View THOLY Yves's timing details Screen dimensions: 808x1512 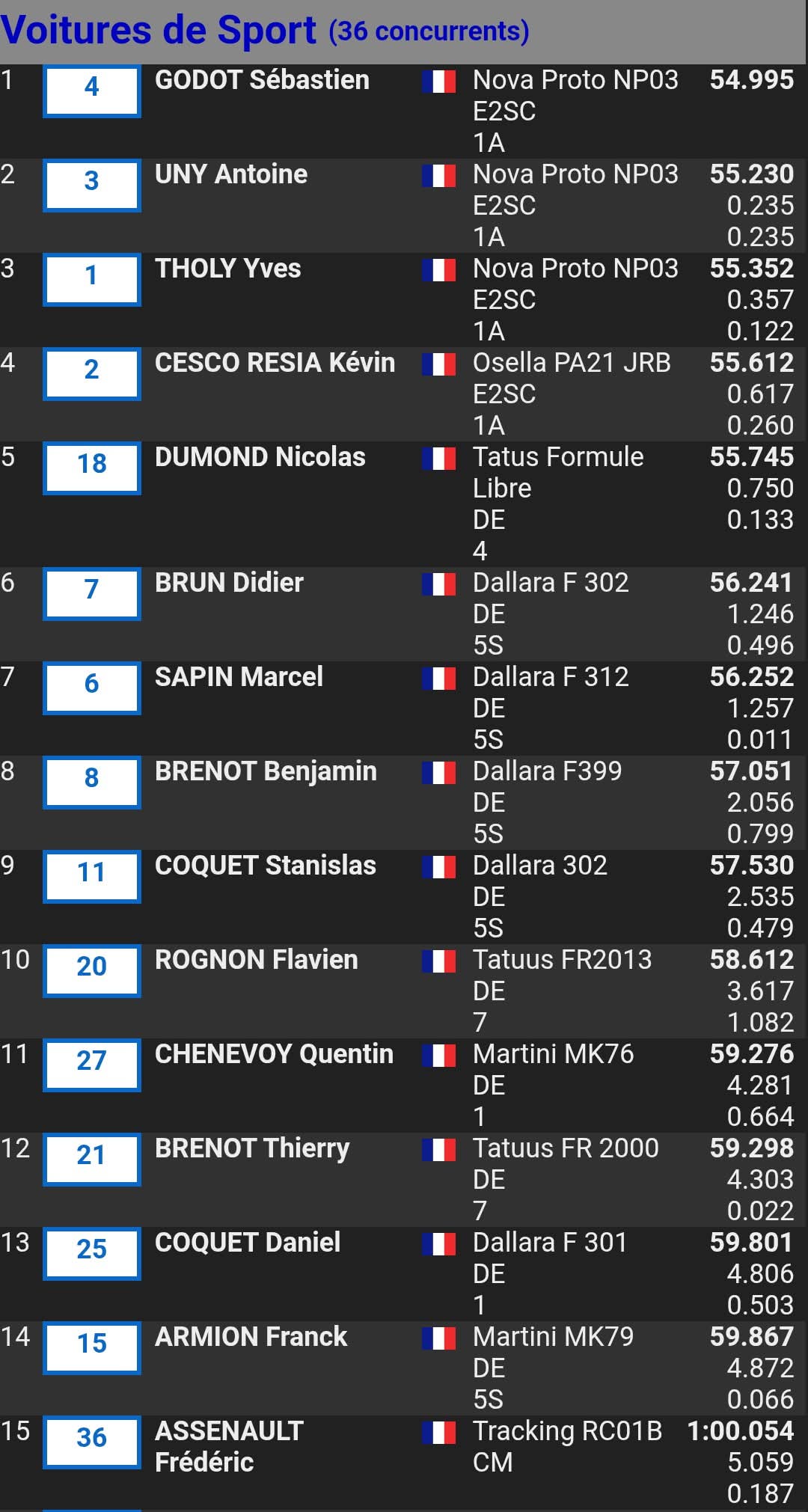(x=227, y=269)
